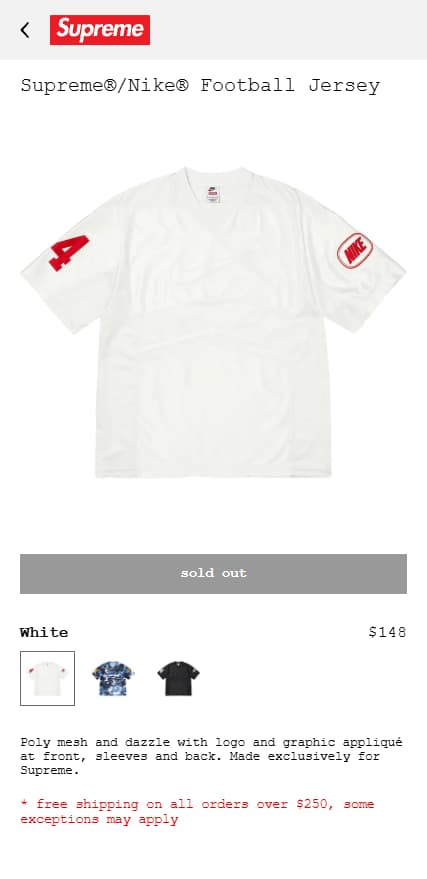Select the white jersey color option
Screen dimensions: 427x879
pyautogui.click(x=48, y=678)
